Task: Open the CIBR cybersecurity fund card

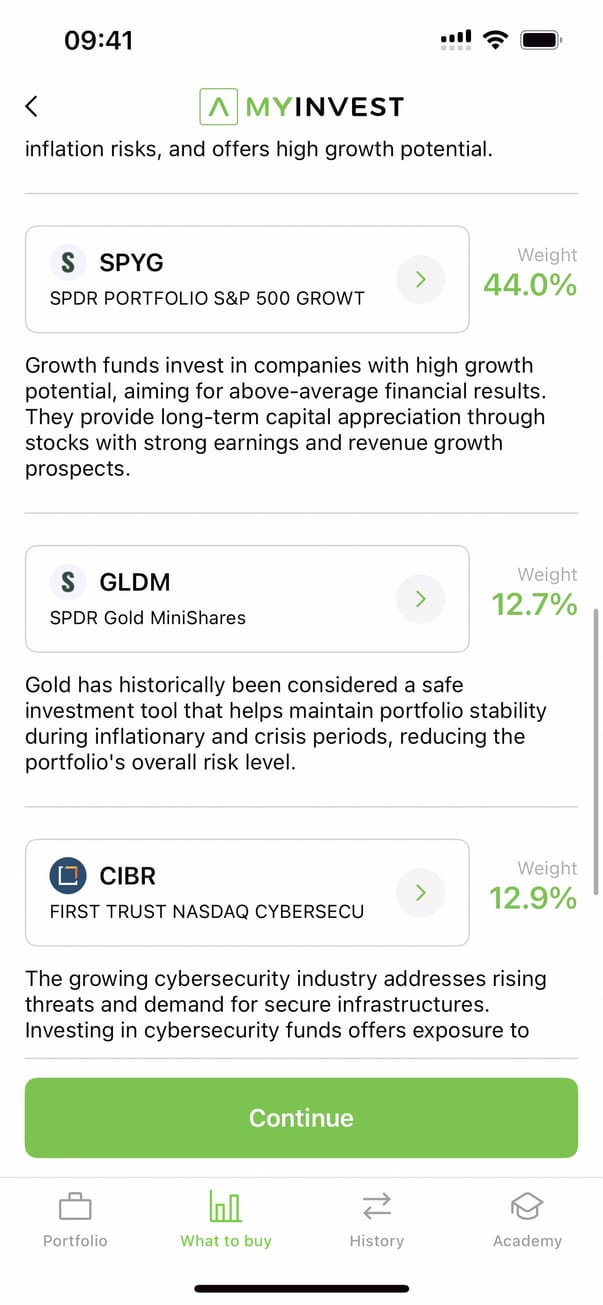Action: pos(246,892)
